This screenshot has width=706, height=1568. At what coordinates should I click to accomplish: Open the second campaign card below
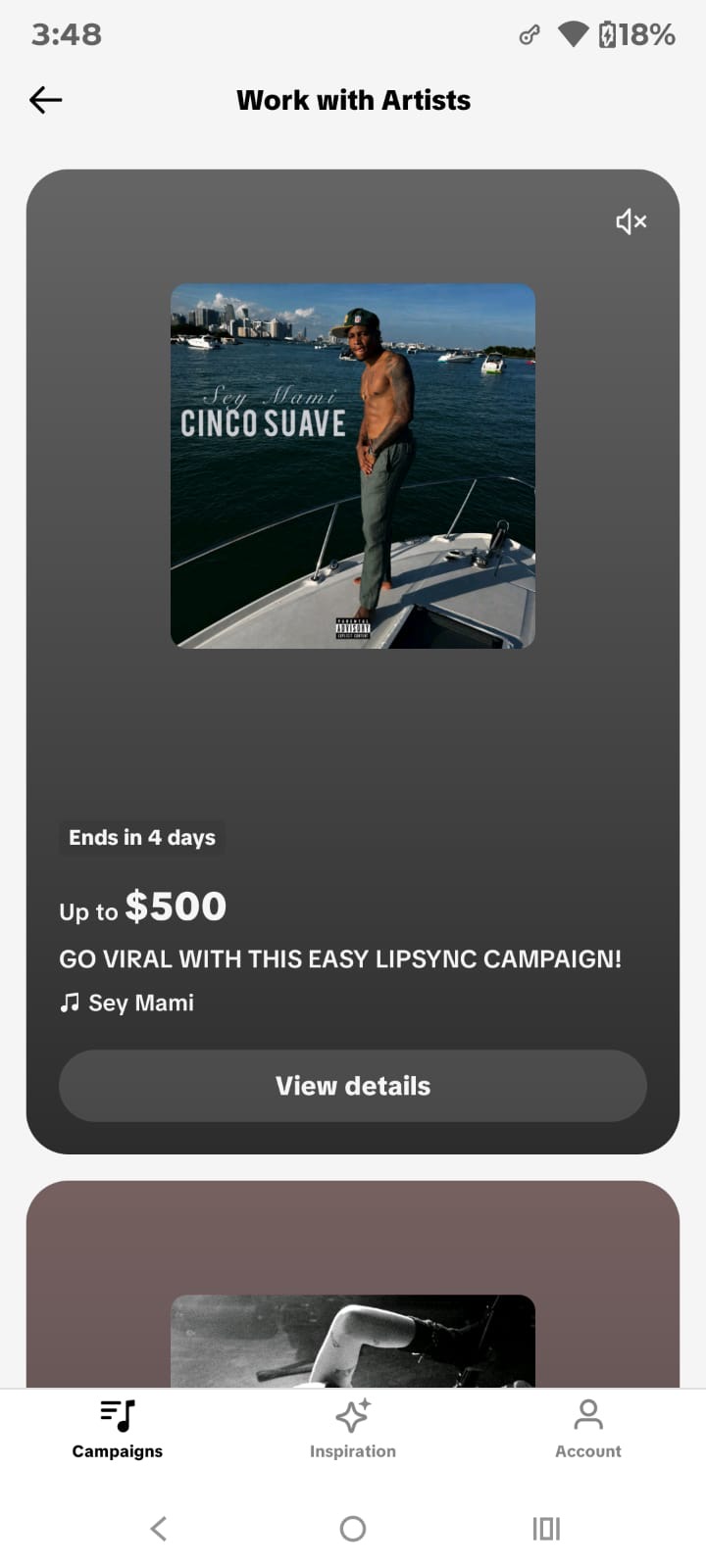point(353,1284)
